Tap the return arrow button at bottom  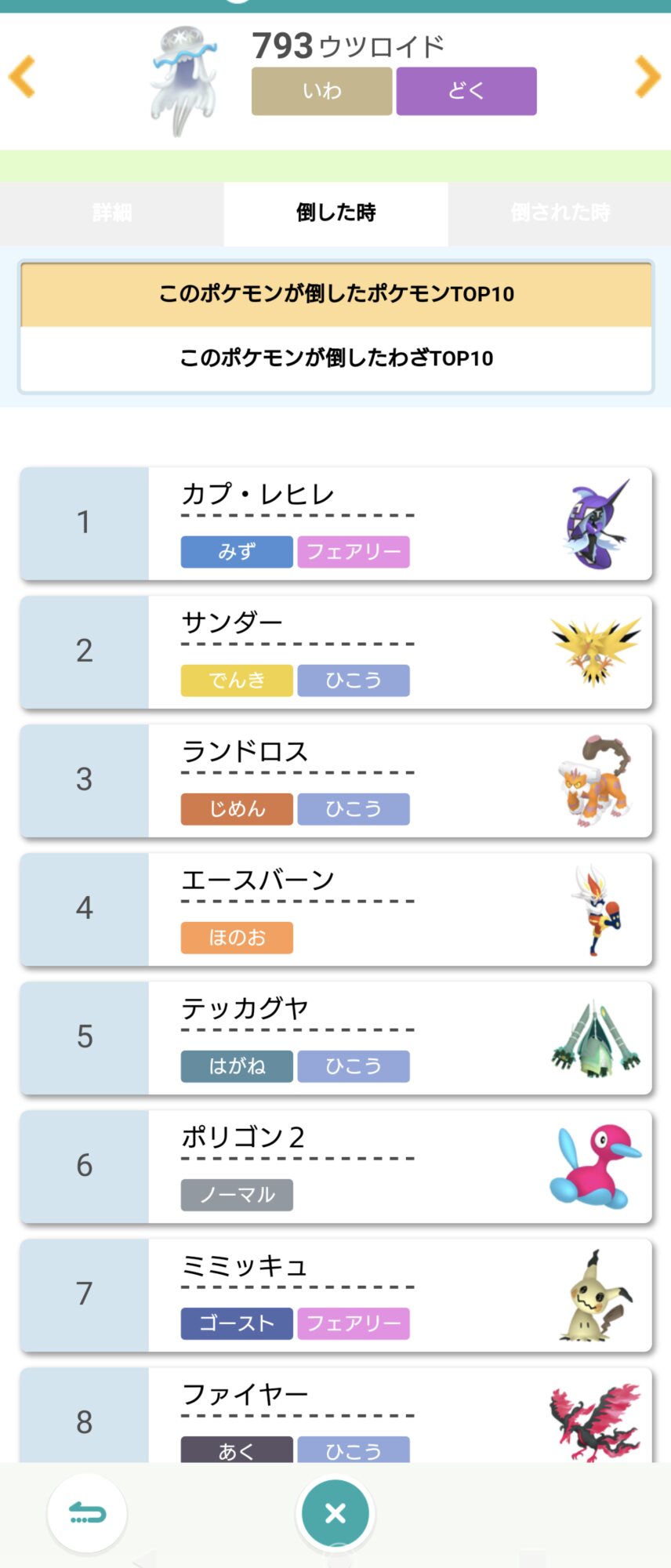click(x=87, y=1512)
